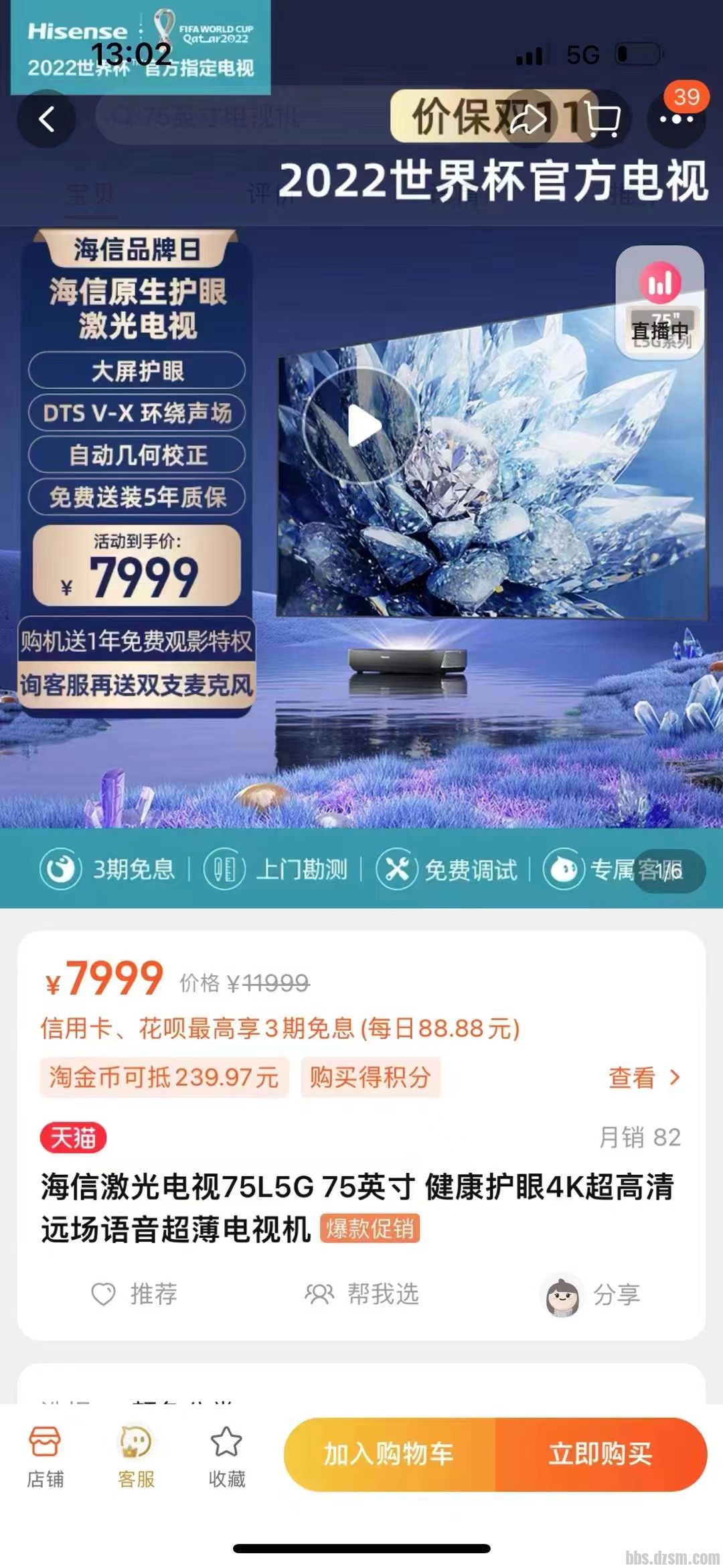Tap 推荐 to recommend this item
Screen dimensions: 723x1568
coord(135,1293)
